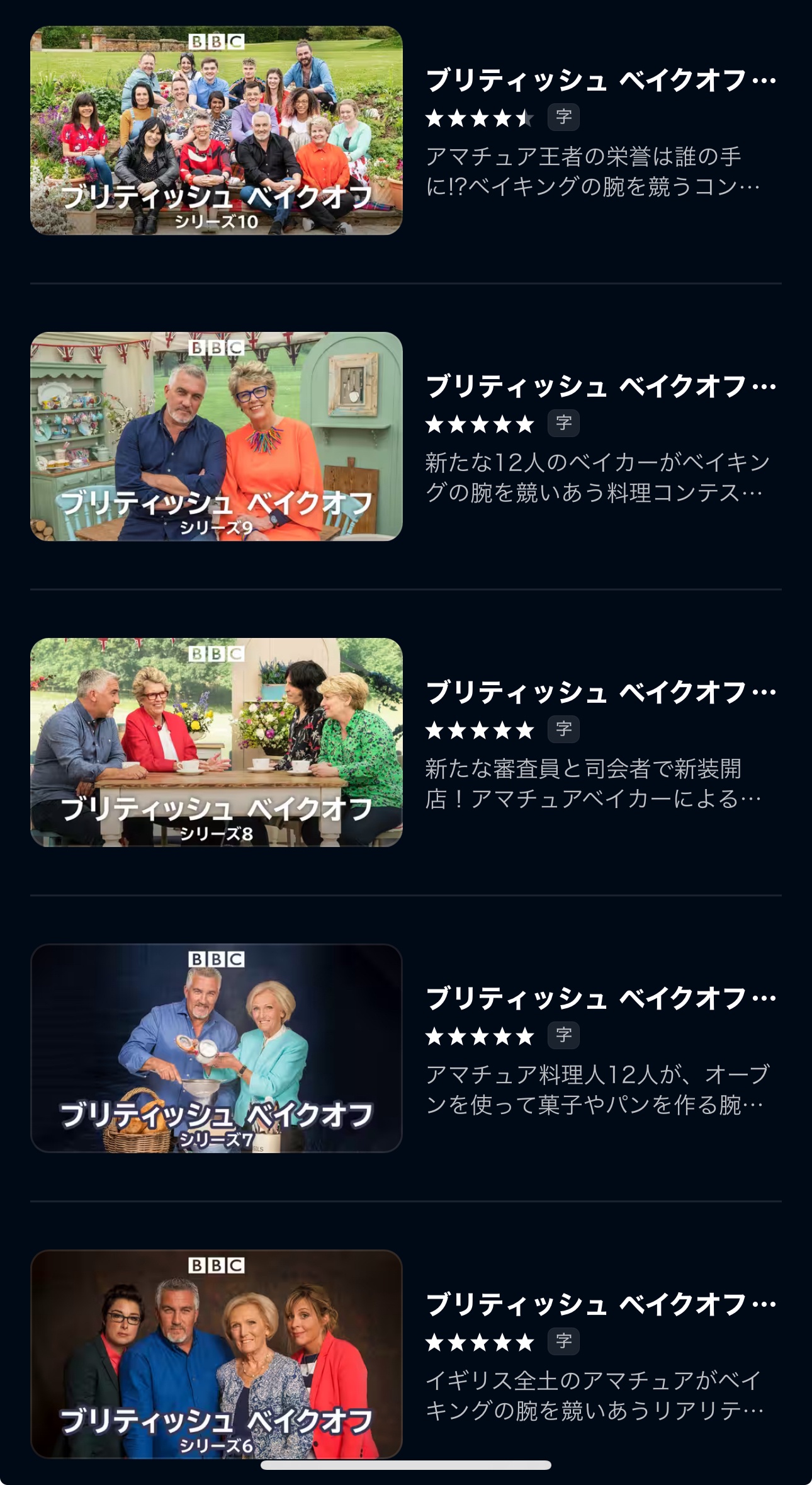Open British Bake Off Series 9
Screen dimensions: 812x1485
(x=216, y=436)
